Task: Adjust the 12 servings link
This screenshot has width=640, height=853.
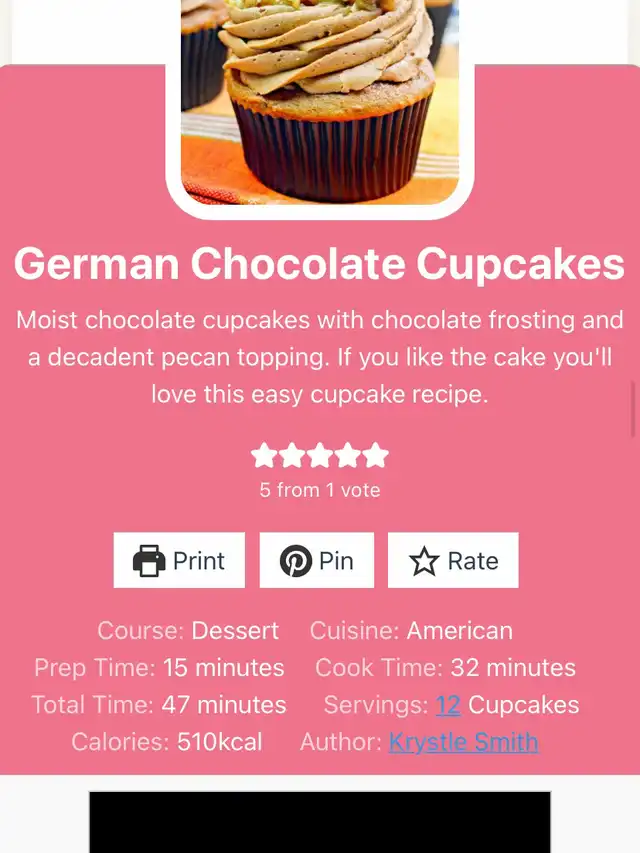Action: pyautogui.click(x=448, y=705)
